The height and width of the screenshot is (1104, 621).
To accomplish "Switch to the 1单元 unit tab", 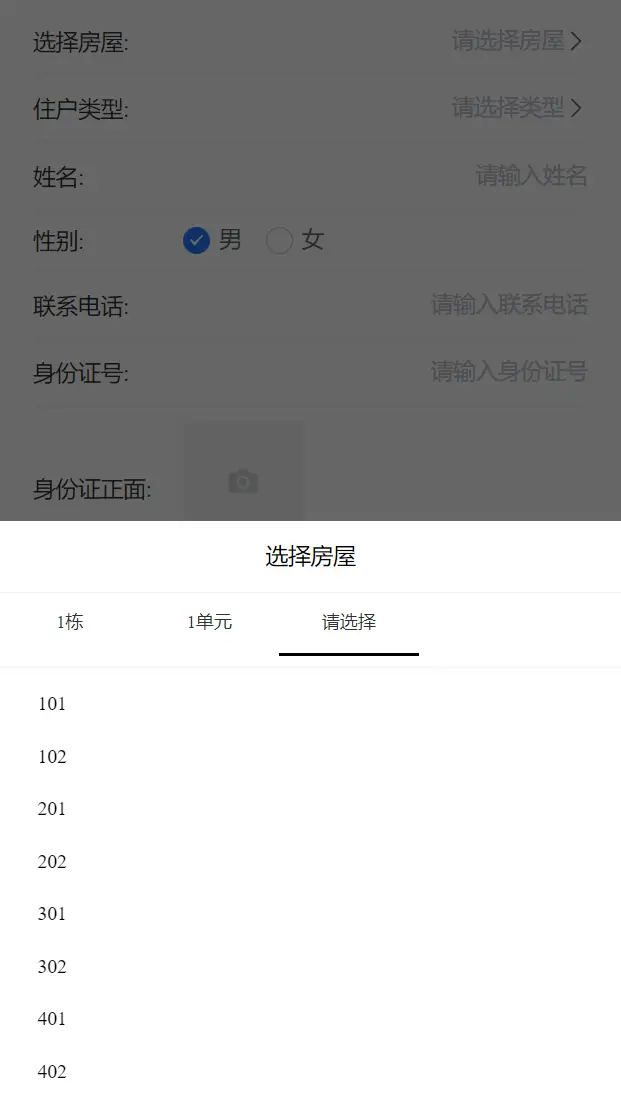I will [209, 622].
